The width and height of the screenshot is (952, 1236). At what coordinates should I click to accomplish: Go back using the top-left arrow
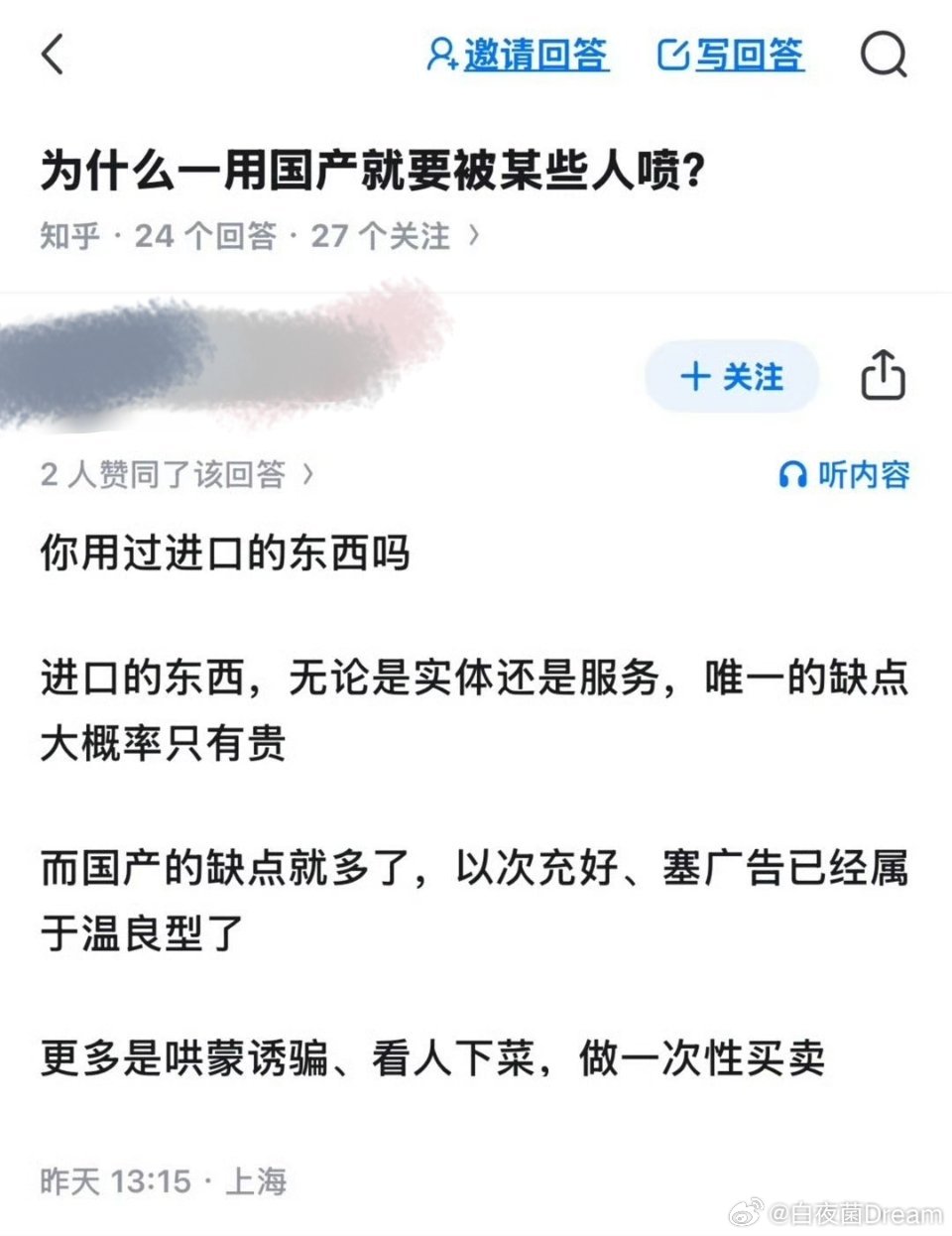[54, 54]
